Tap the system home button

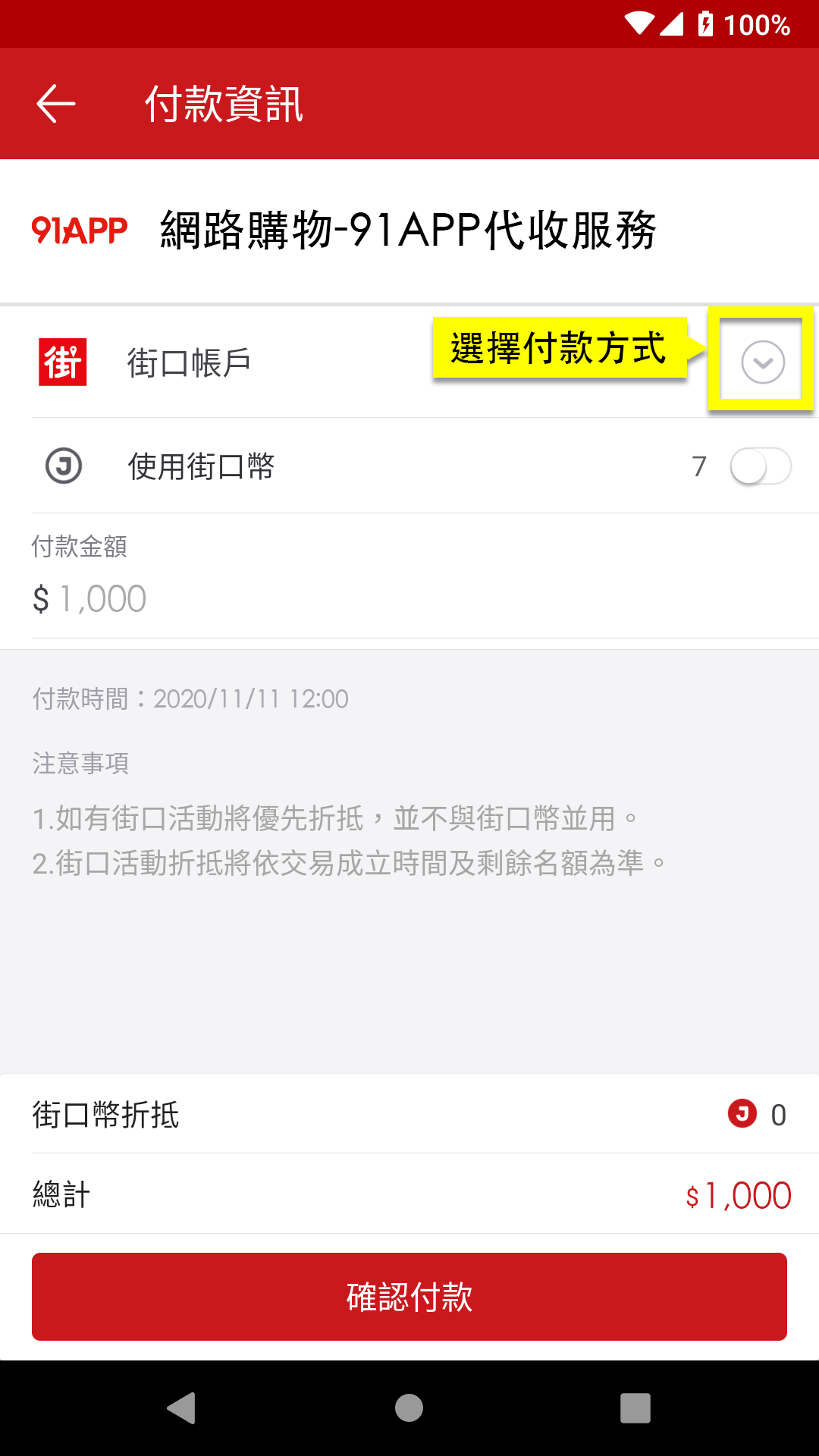click(x=409, y=1408)
